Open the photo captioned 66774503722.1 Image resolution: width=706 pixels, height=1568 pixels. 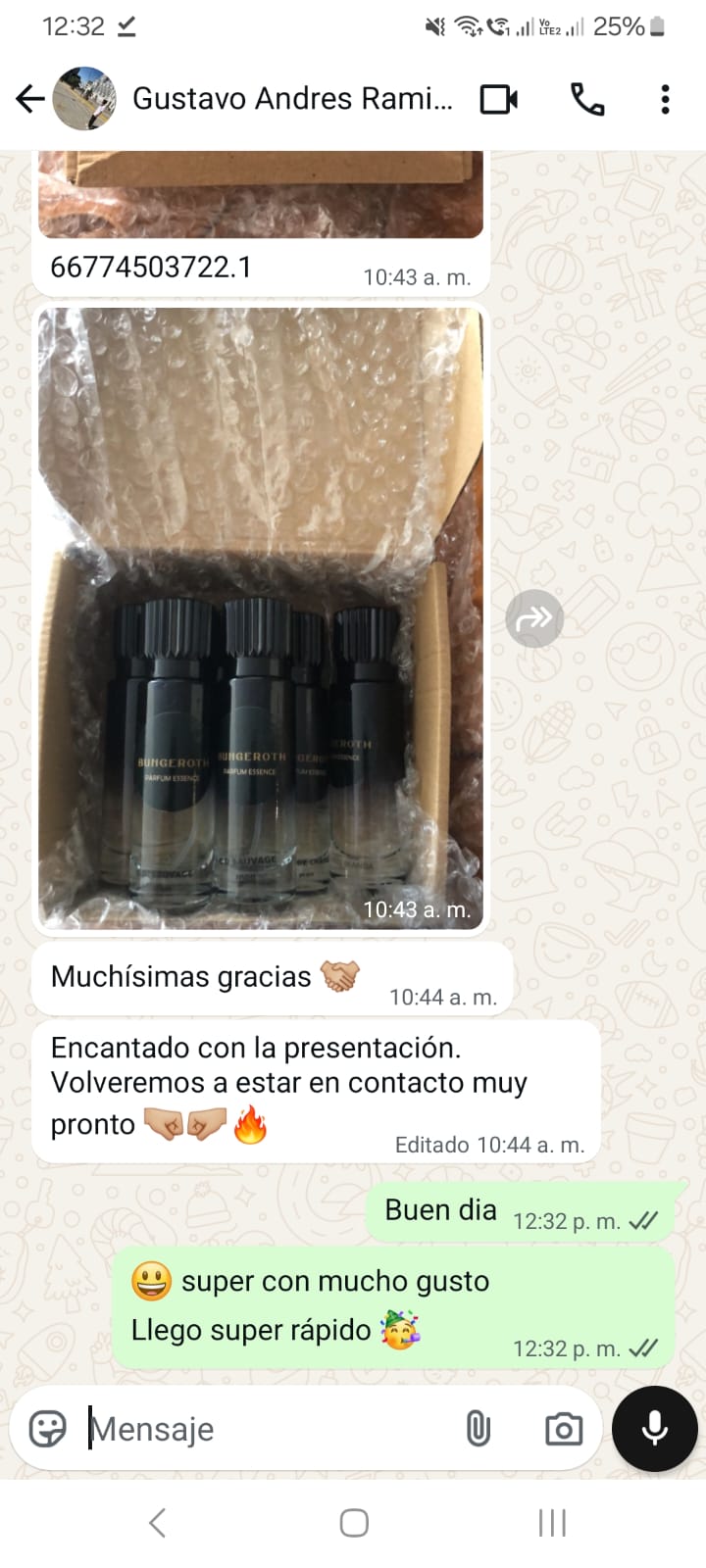(x=260, y=194)
